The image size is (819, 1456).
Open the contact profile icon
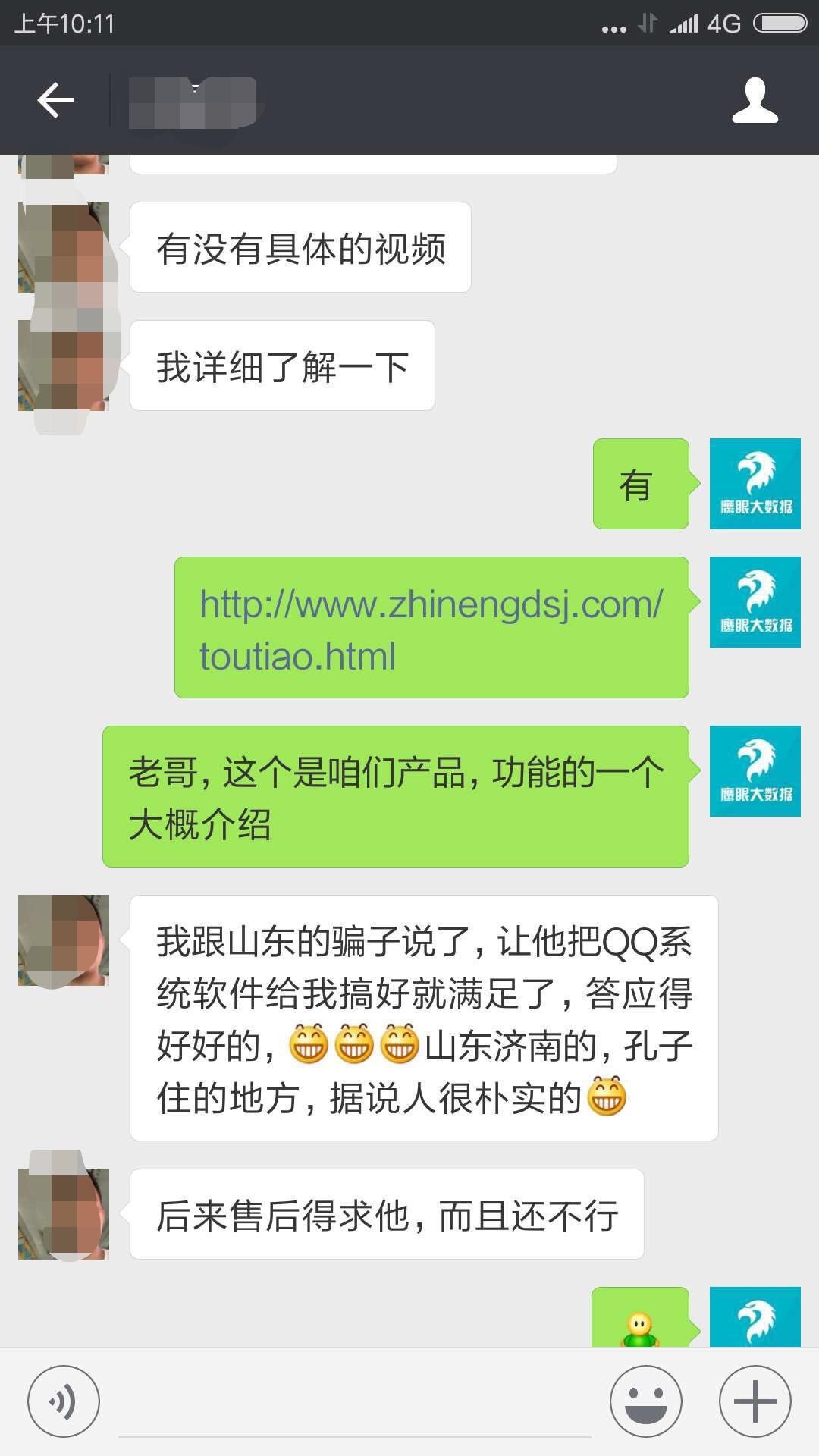point(755,100)
